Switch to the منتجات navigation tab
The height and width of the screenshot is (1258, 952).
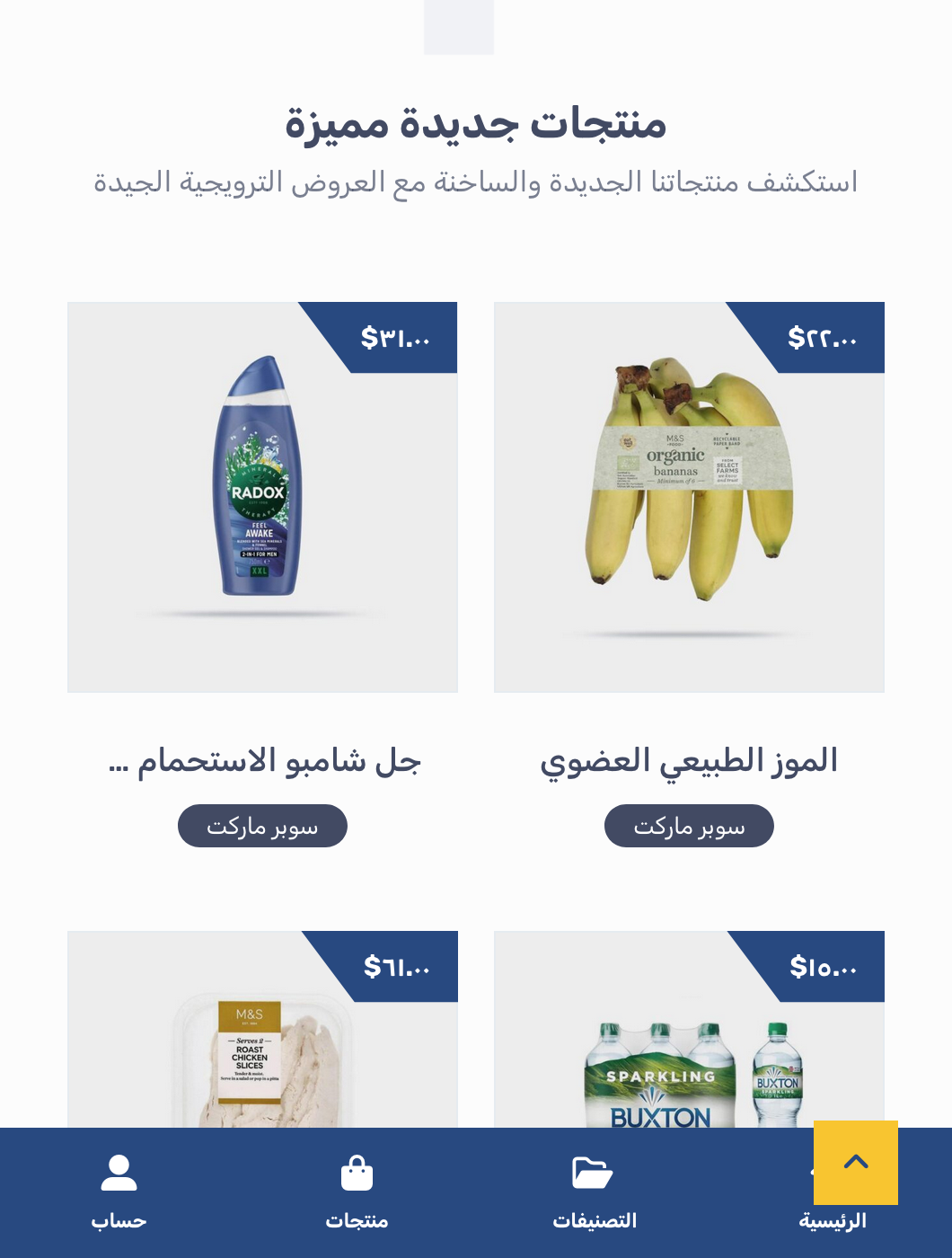(x=357, y=1219)
